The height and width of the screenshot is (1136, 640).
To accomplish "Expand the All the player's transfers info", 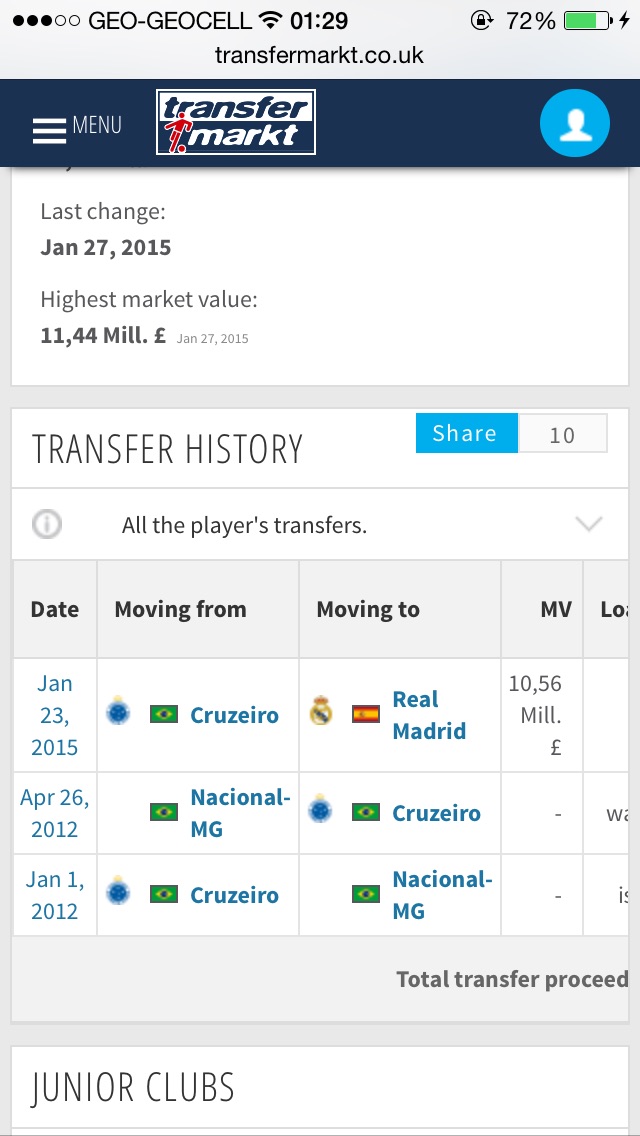I will pyautogui.click(x=589, y=525).
